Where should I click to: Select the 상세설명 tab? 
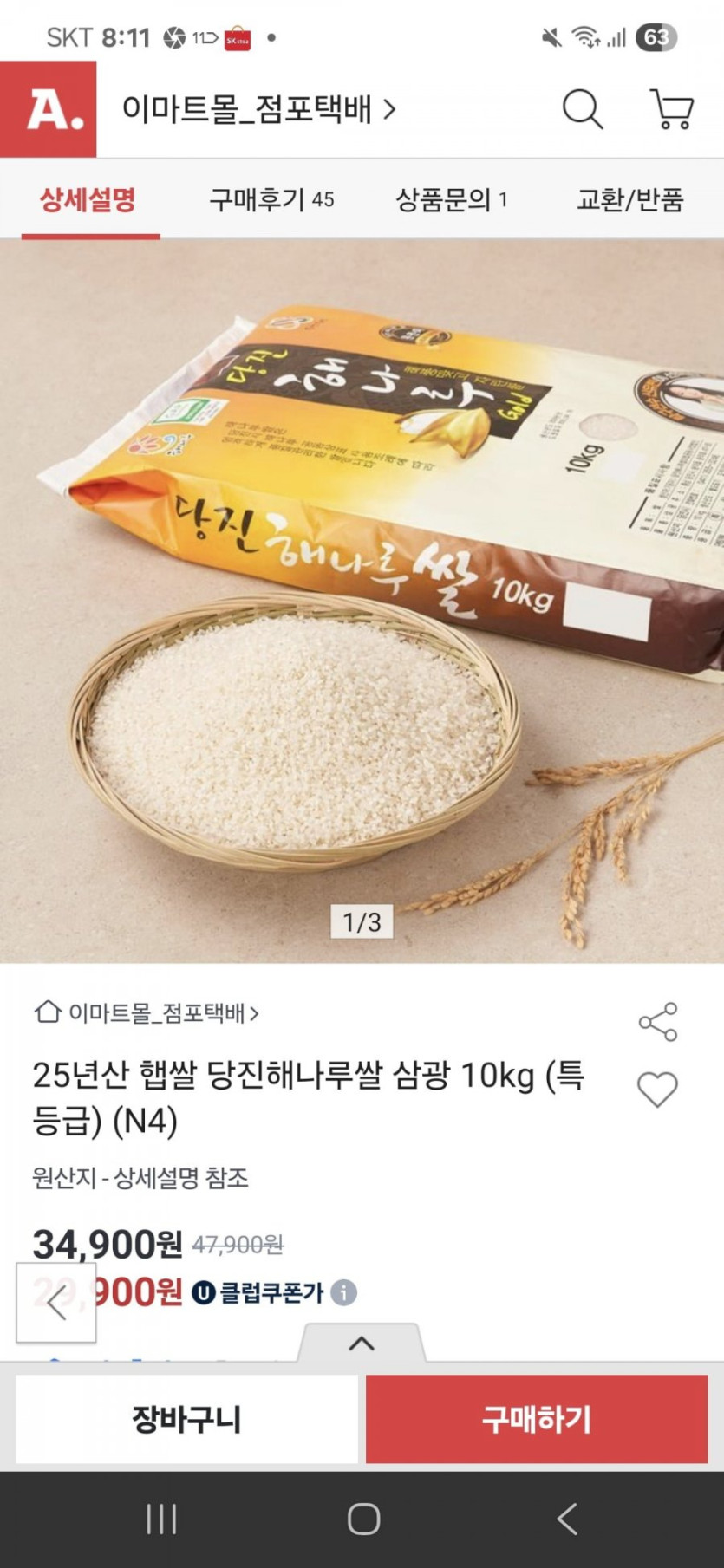(88, 200)
